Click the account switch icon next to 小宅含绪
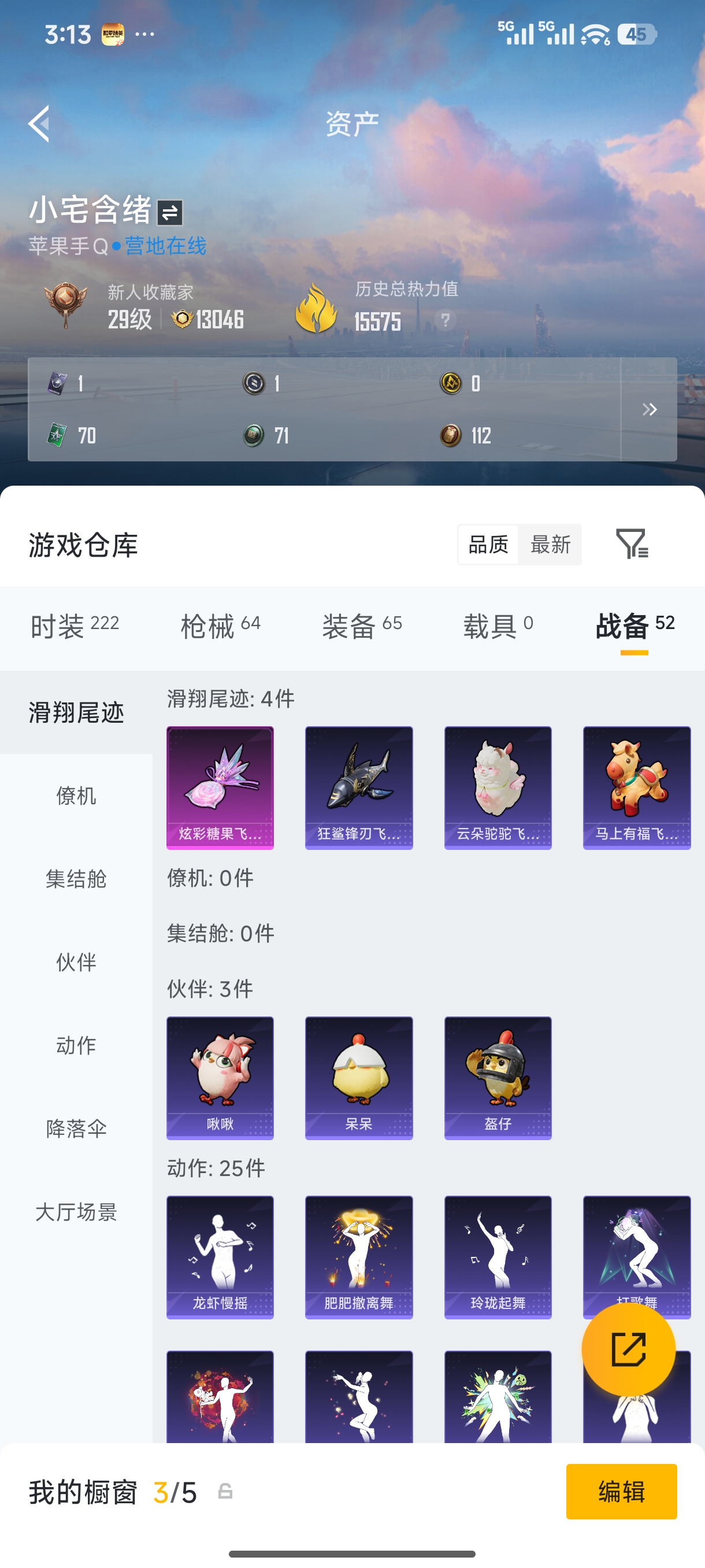Image resolution: width=705 pixels, height=1568 pixels. 171,212
